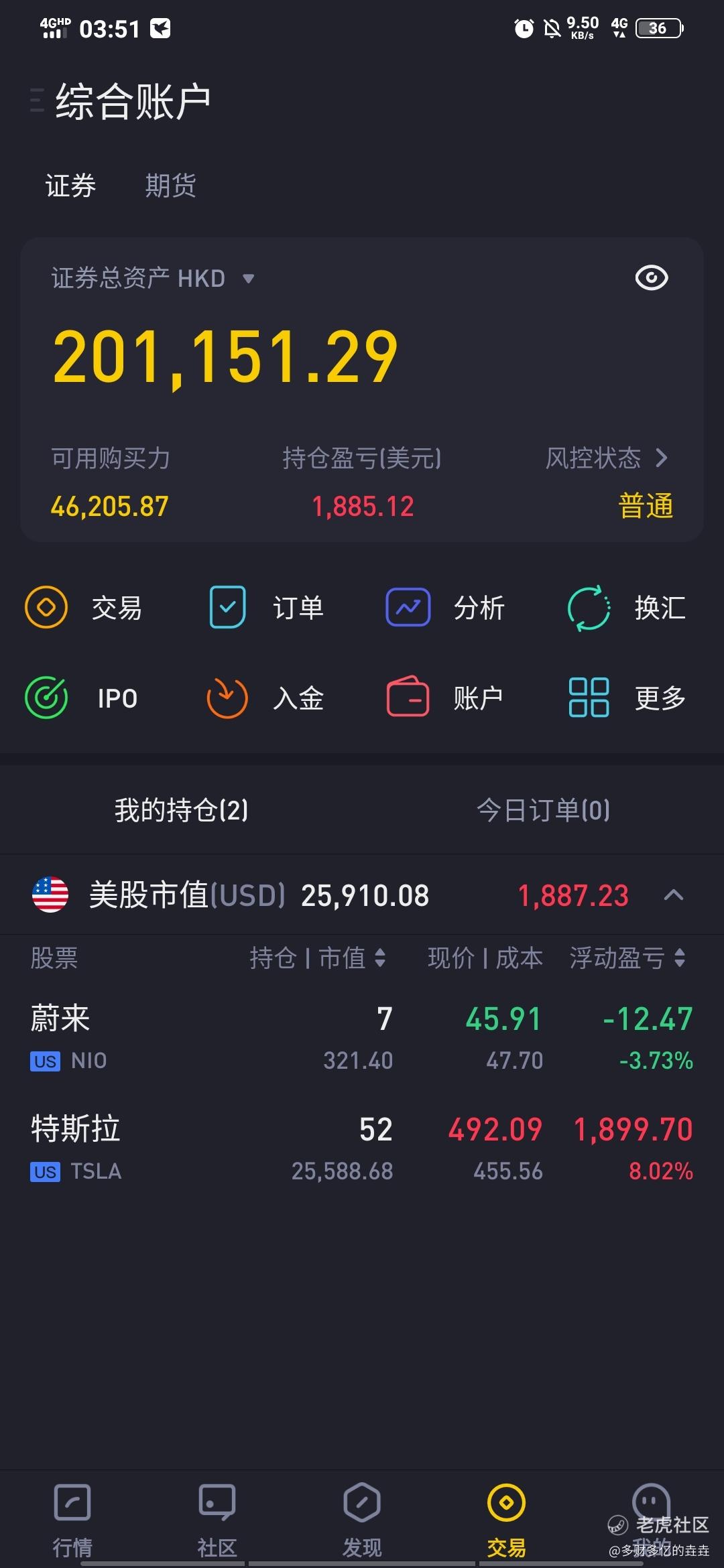This screenshot has width=724, height=1568.
Task: Open the 特斯拉 TSLA position
Action: point(362,1148)
